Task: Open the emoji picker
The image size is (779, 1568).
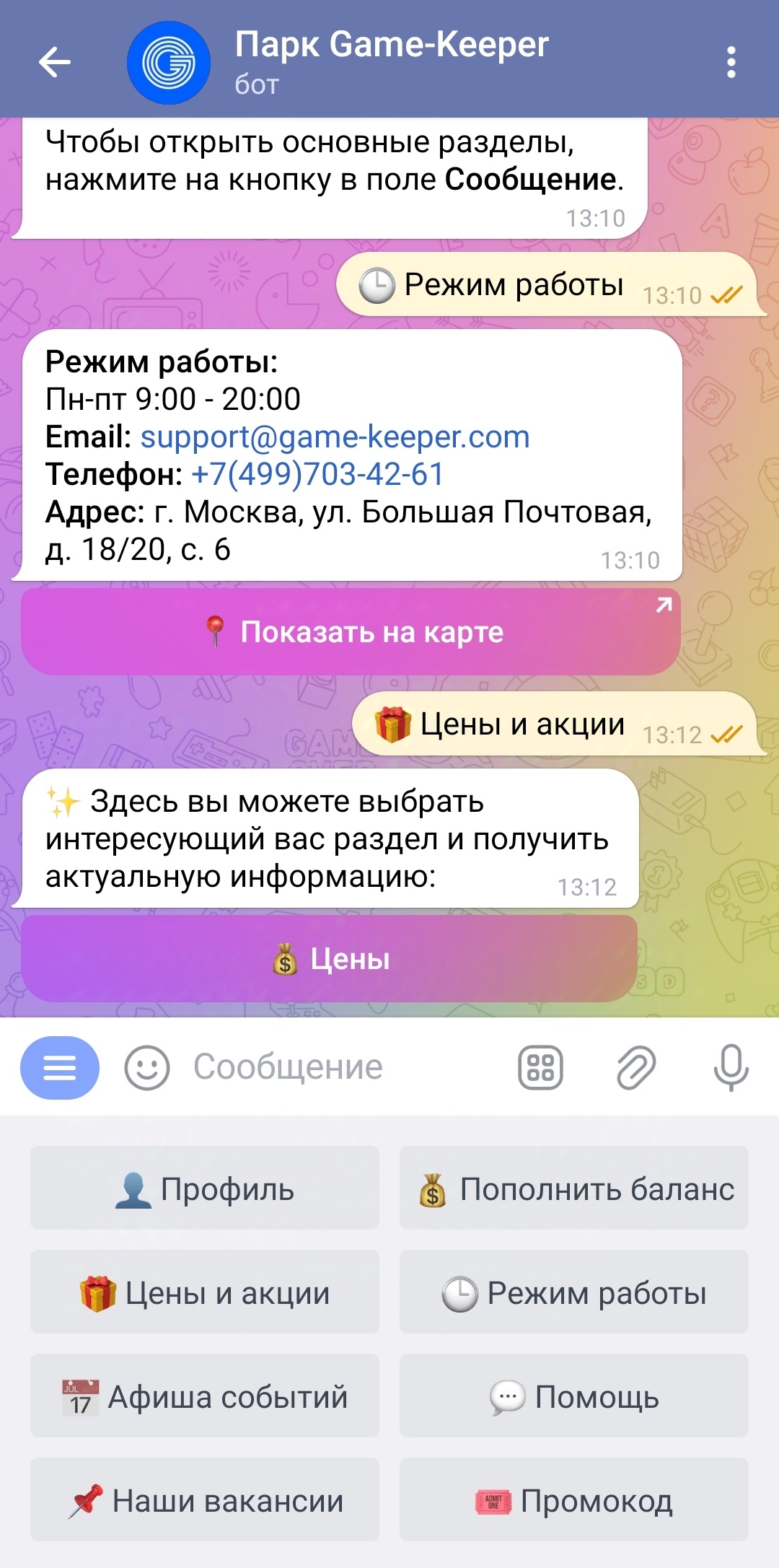Action: [x=147, y=1067]
